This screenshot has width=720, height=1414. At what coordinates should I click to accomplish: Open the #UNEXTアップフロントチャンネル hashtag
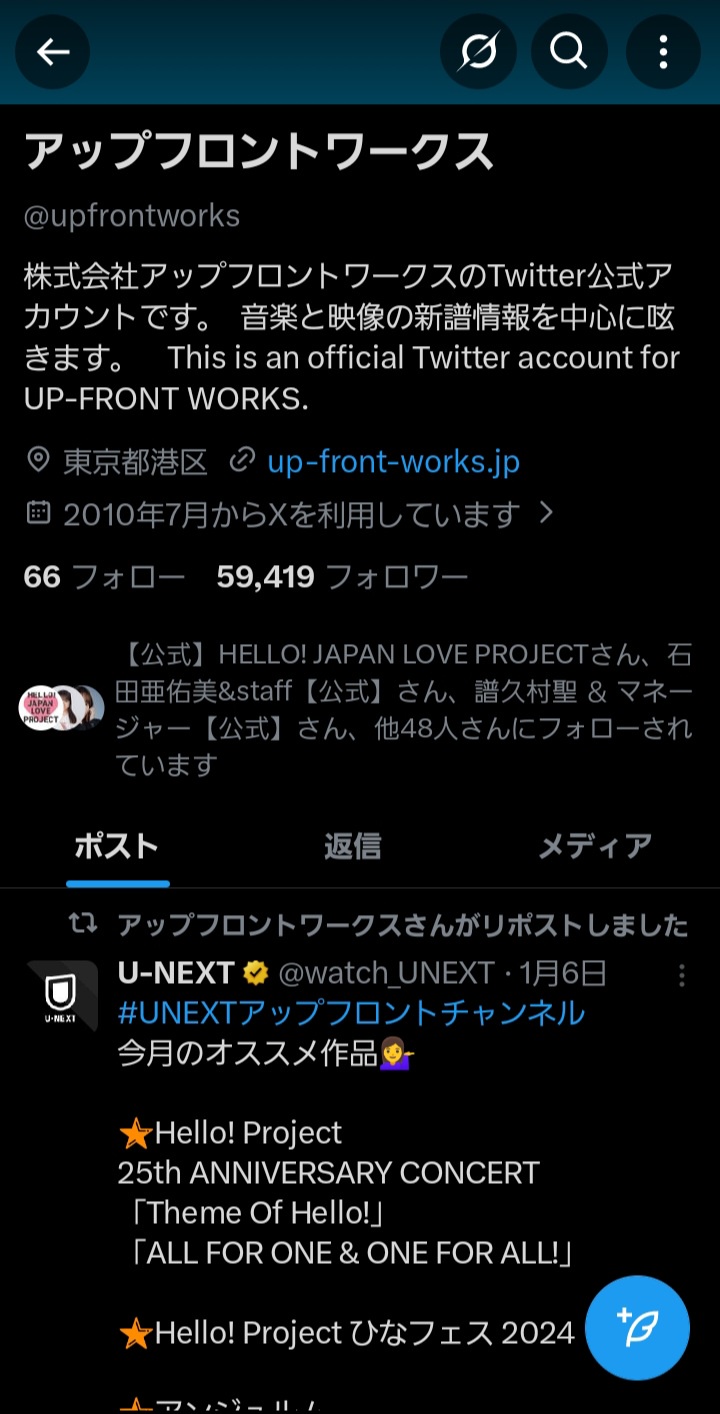pyautogui.click(x=351, y=1013)
